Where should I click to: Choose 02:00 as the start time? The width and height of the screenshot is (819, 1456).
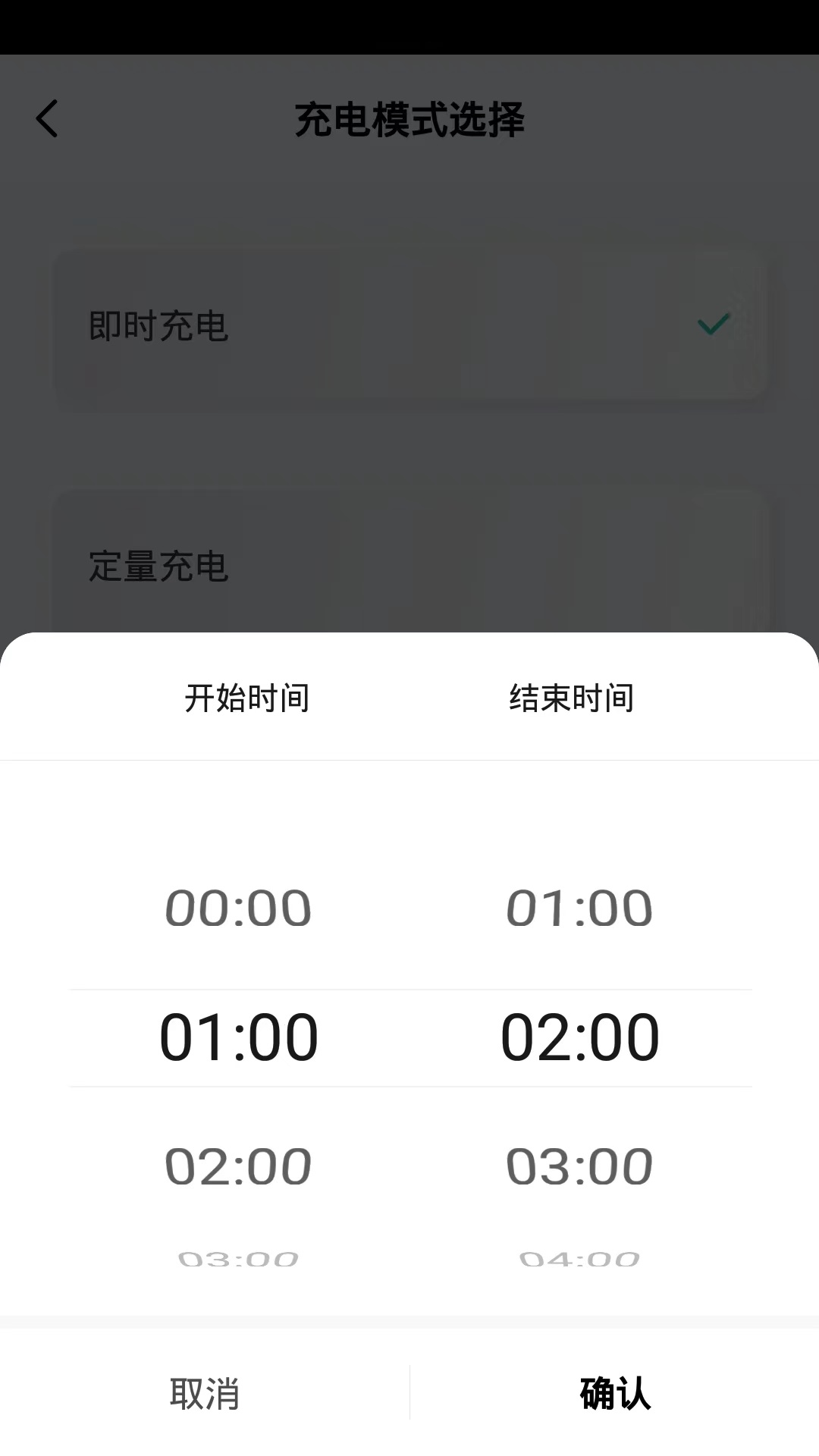point(240,1164)
